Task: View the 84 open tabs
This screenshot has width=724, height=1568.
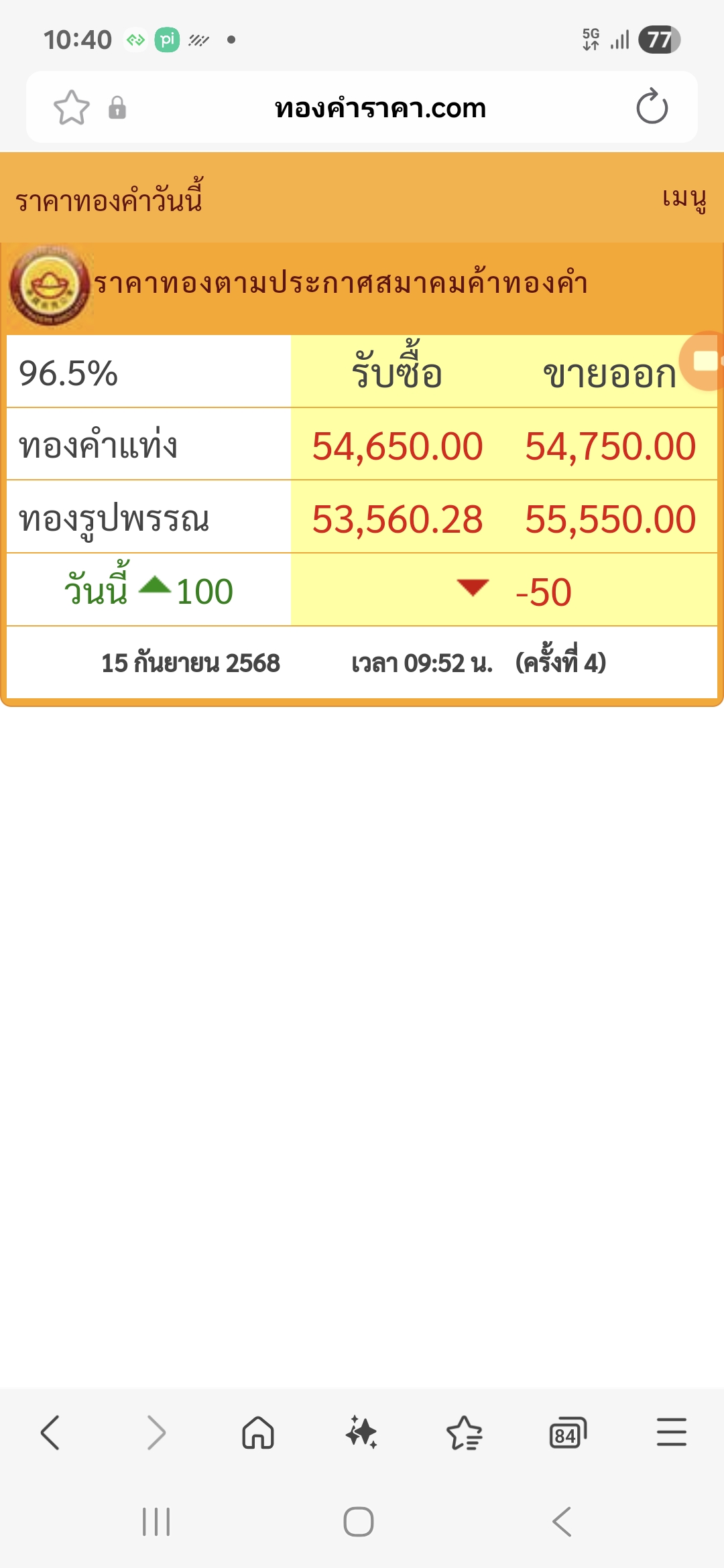Action: click(568, 1433)
